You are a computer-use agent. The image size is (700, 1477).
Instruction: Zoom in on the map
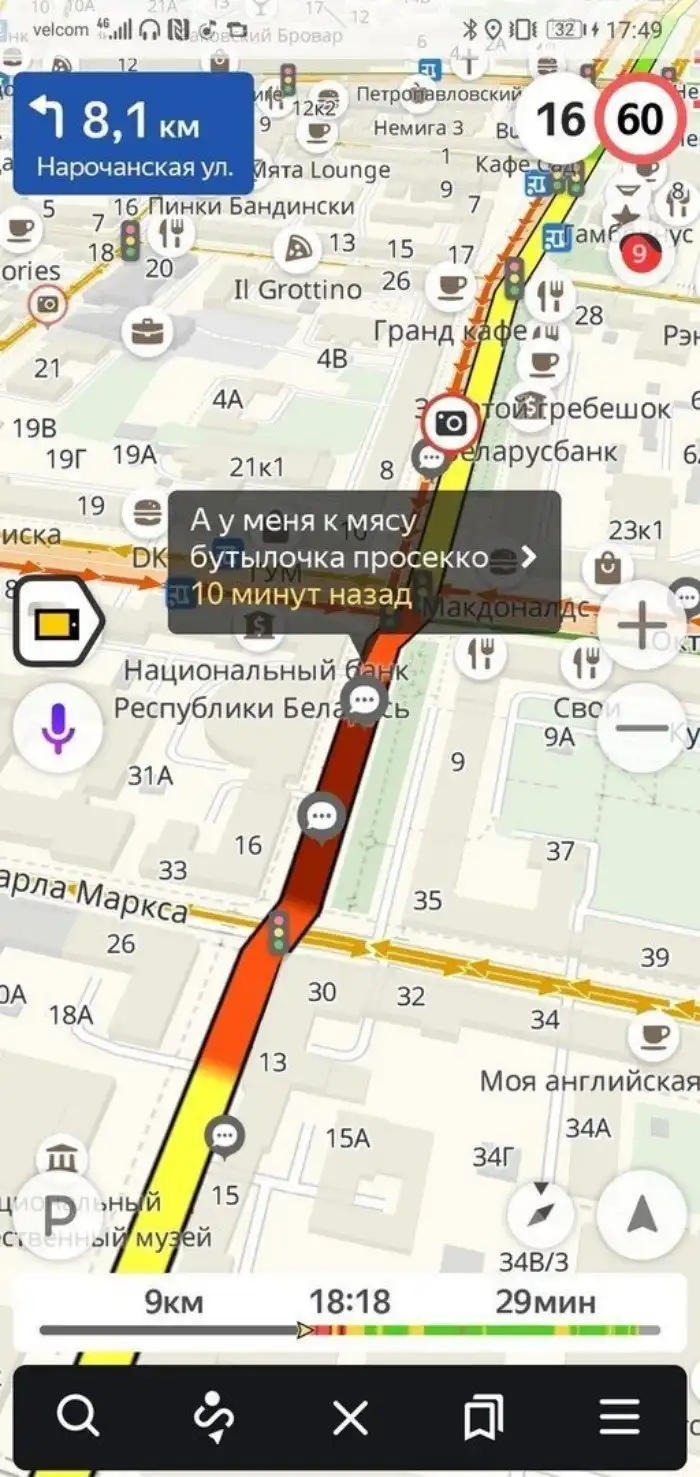642,627
